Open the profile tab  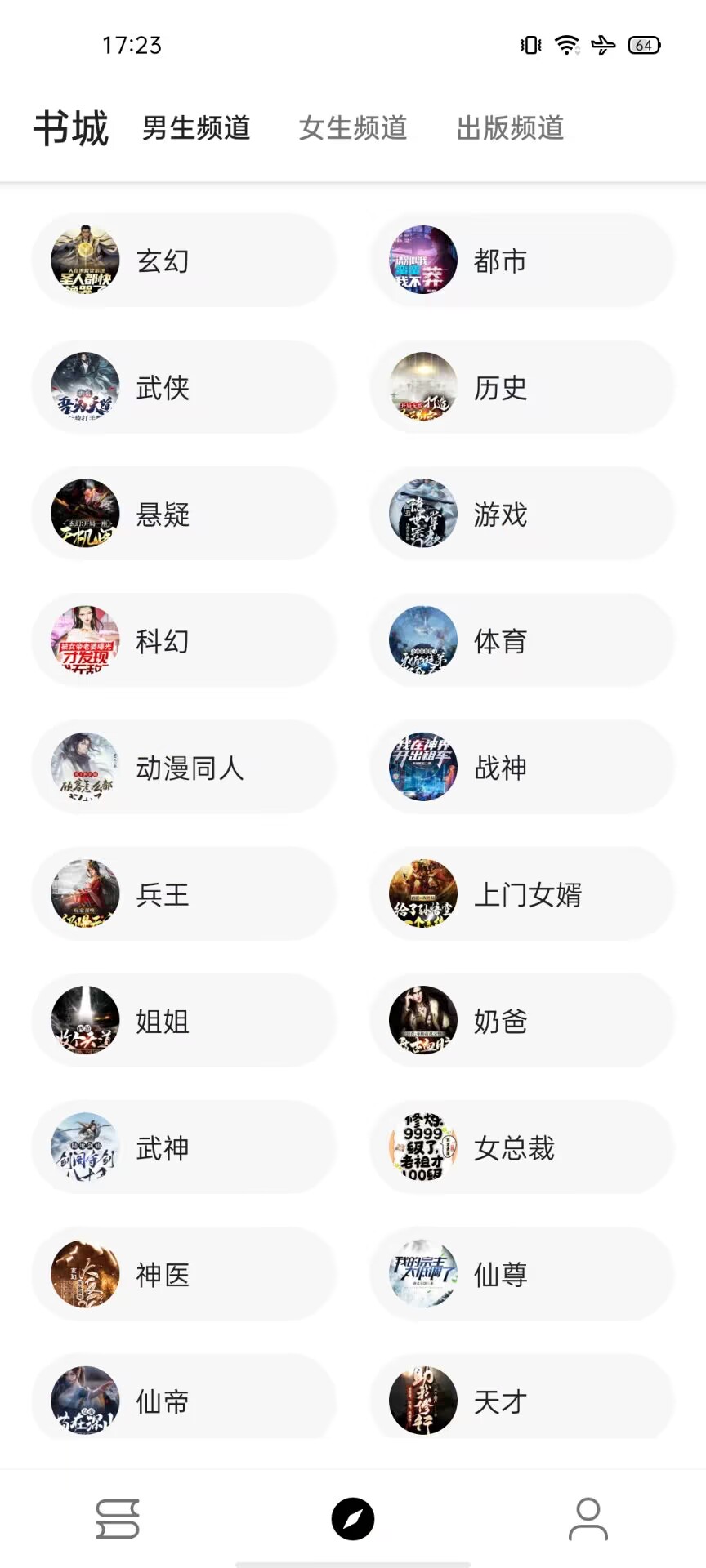click(x=588, y=1519)
